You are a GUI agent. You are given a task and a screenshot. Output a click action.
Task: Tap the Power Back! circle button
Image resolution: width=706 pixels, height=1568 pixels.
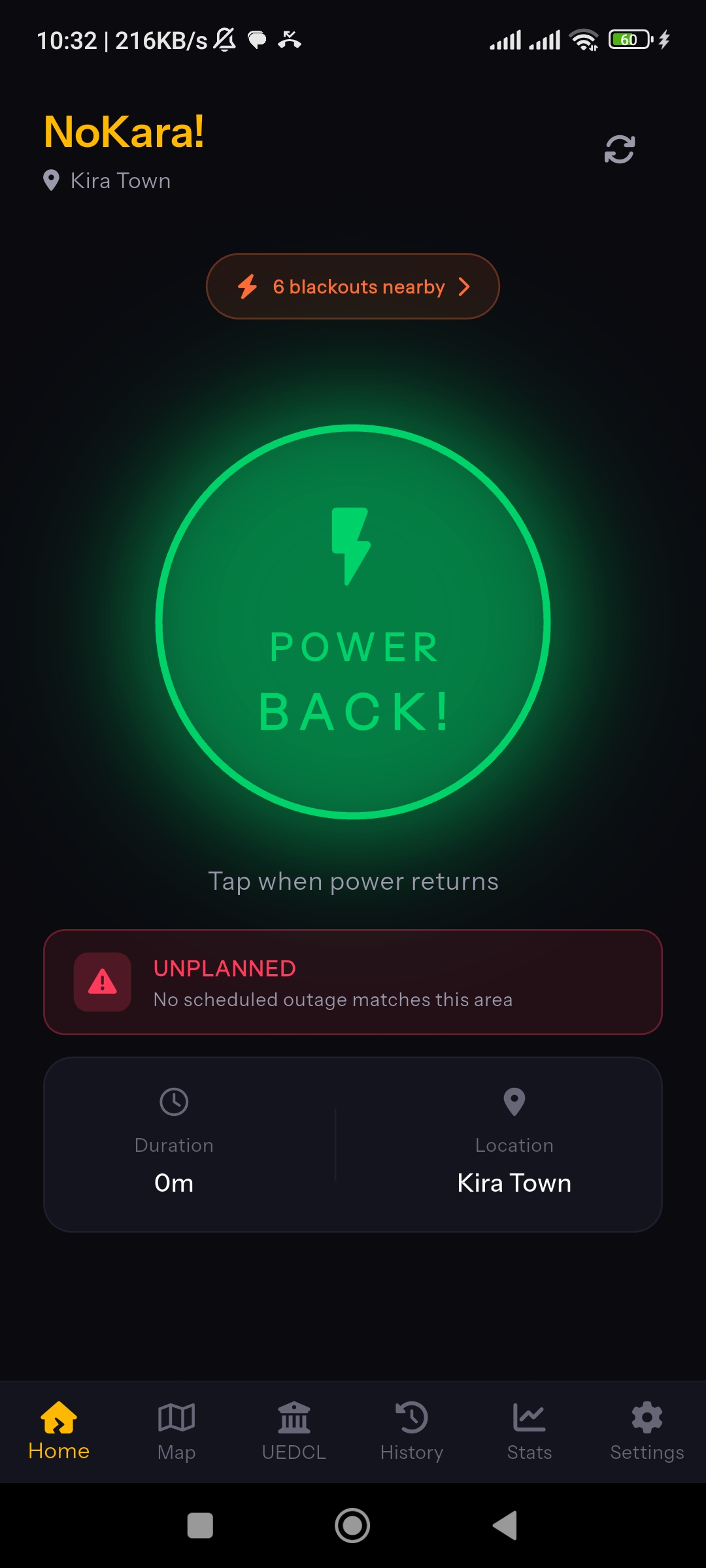tap(353, 621)
